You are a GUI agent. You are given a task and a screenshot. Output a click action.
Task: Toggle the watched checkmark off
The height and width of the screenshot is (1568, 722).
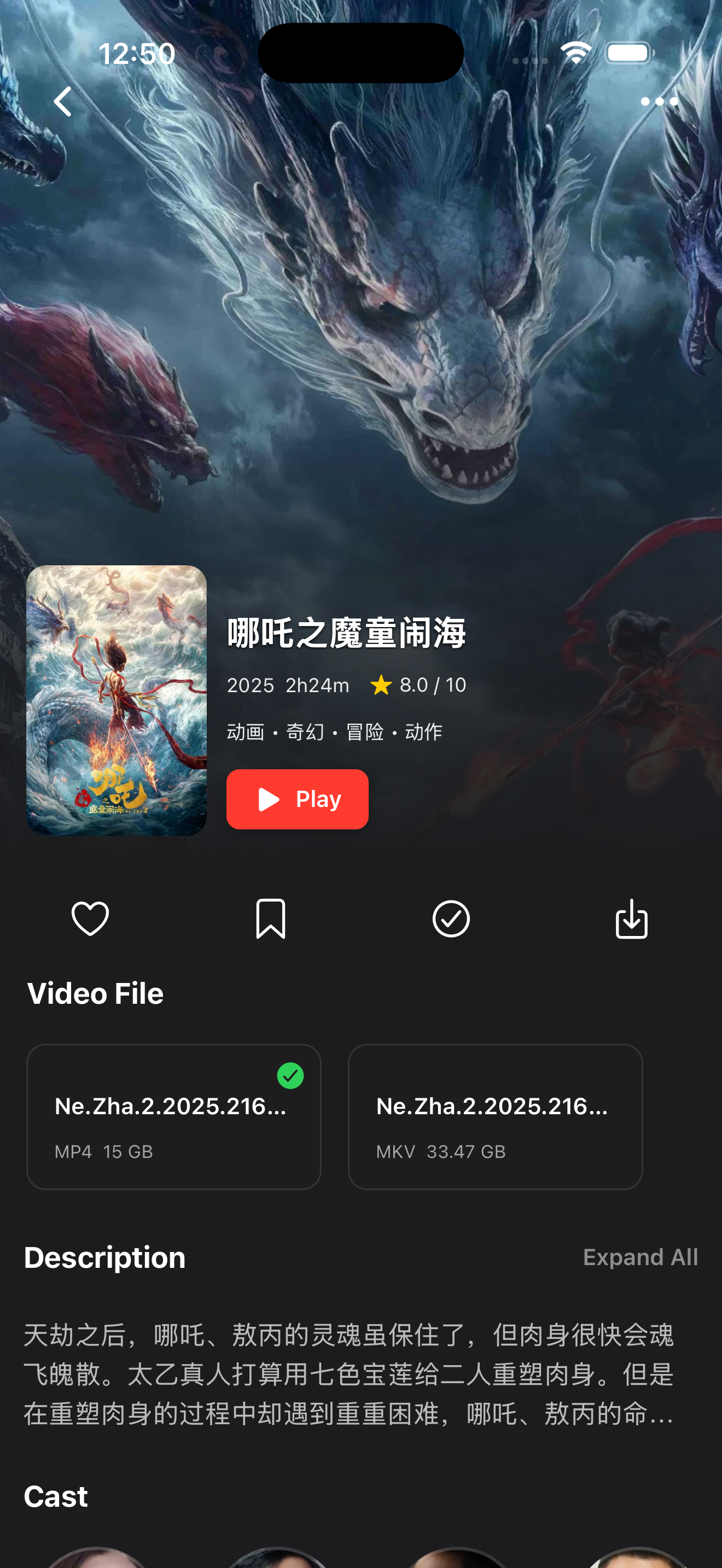click(x=451, y=920)
